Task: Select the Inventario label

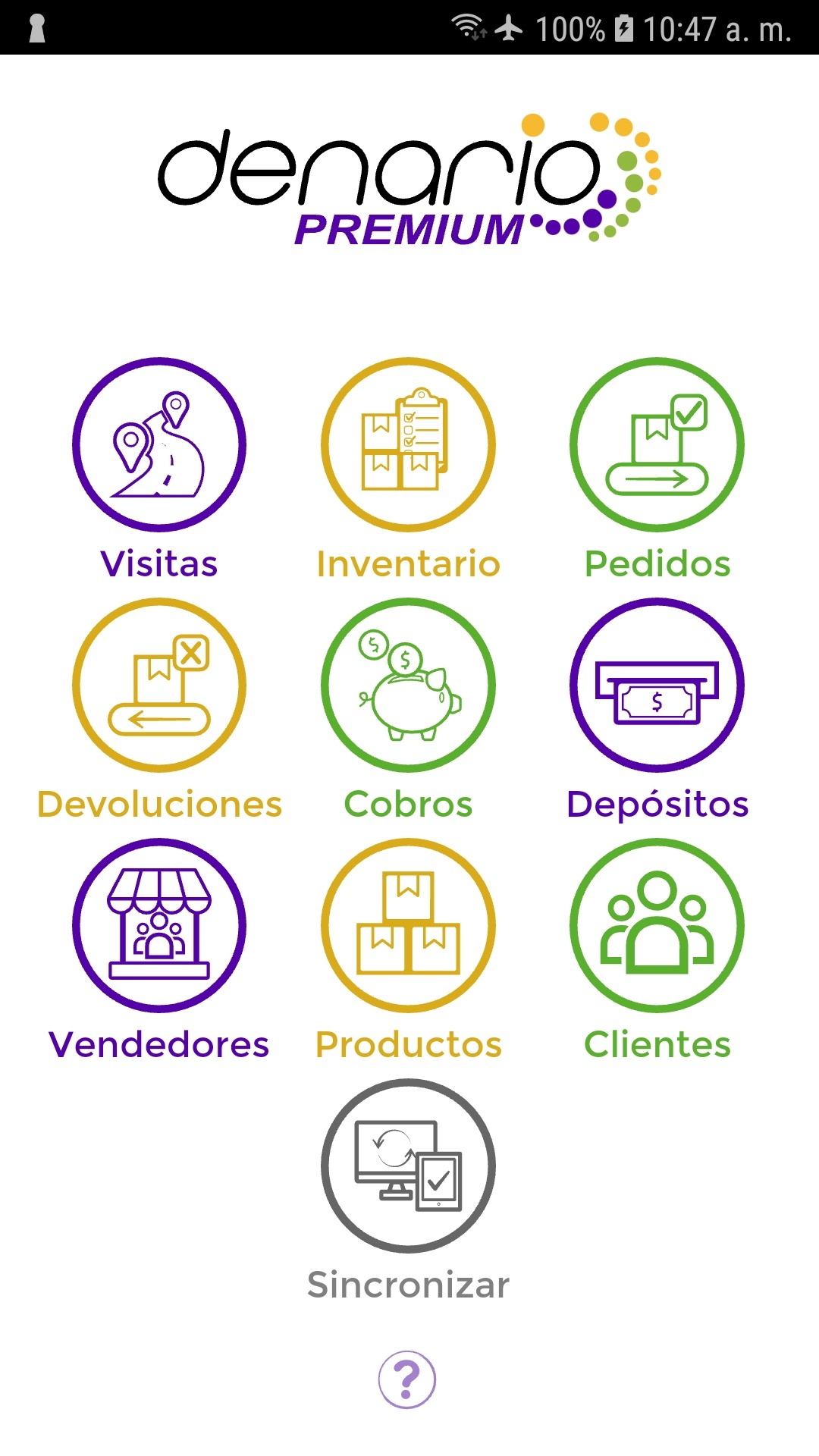Action: (x=409, y=563)
